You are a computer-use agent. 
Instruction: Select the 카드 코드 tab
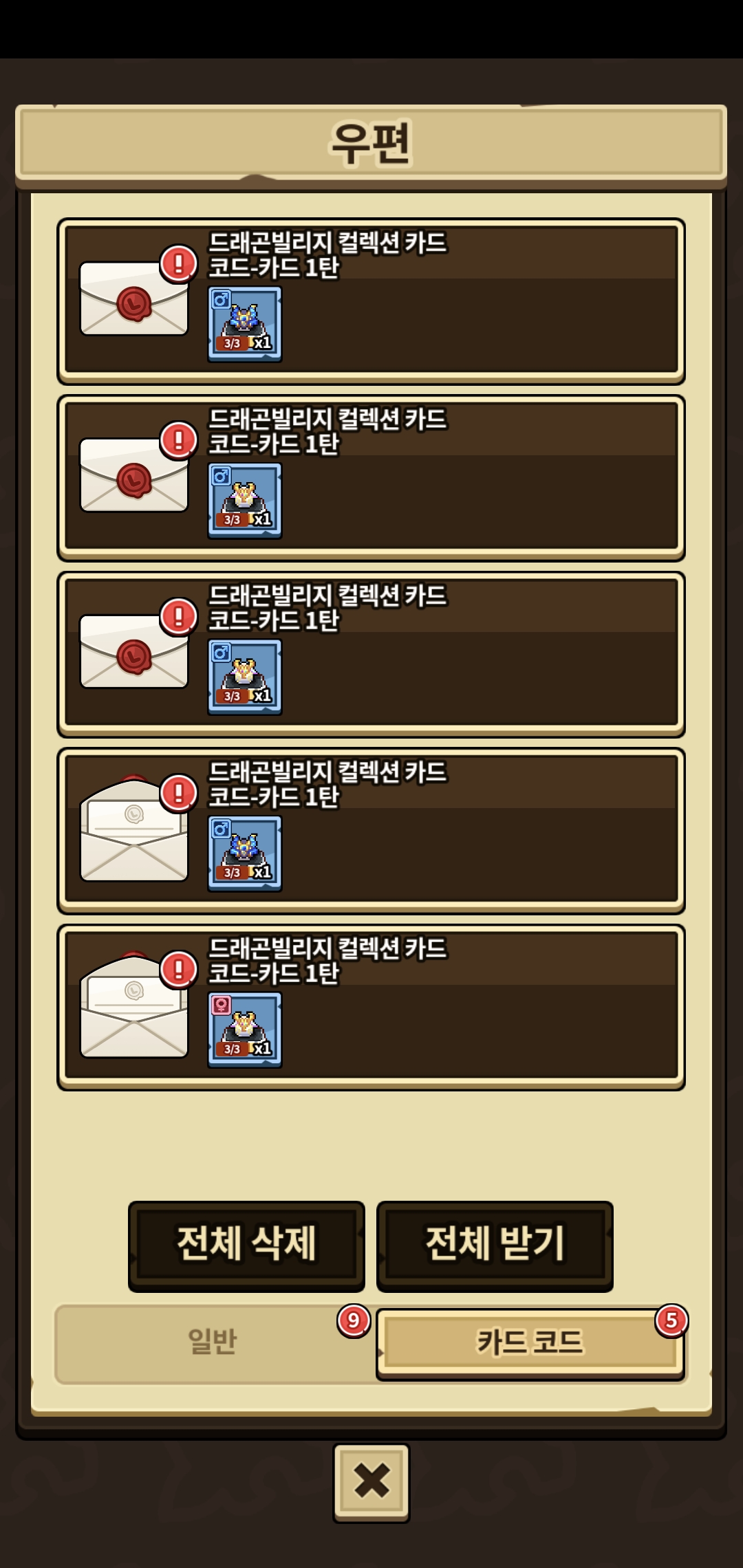(x=530, y=1343)
